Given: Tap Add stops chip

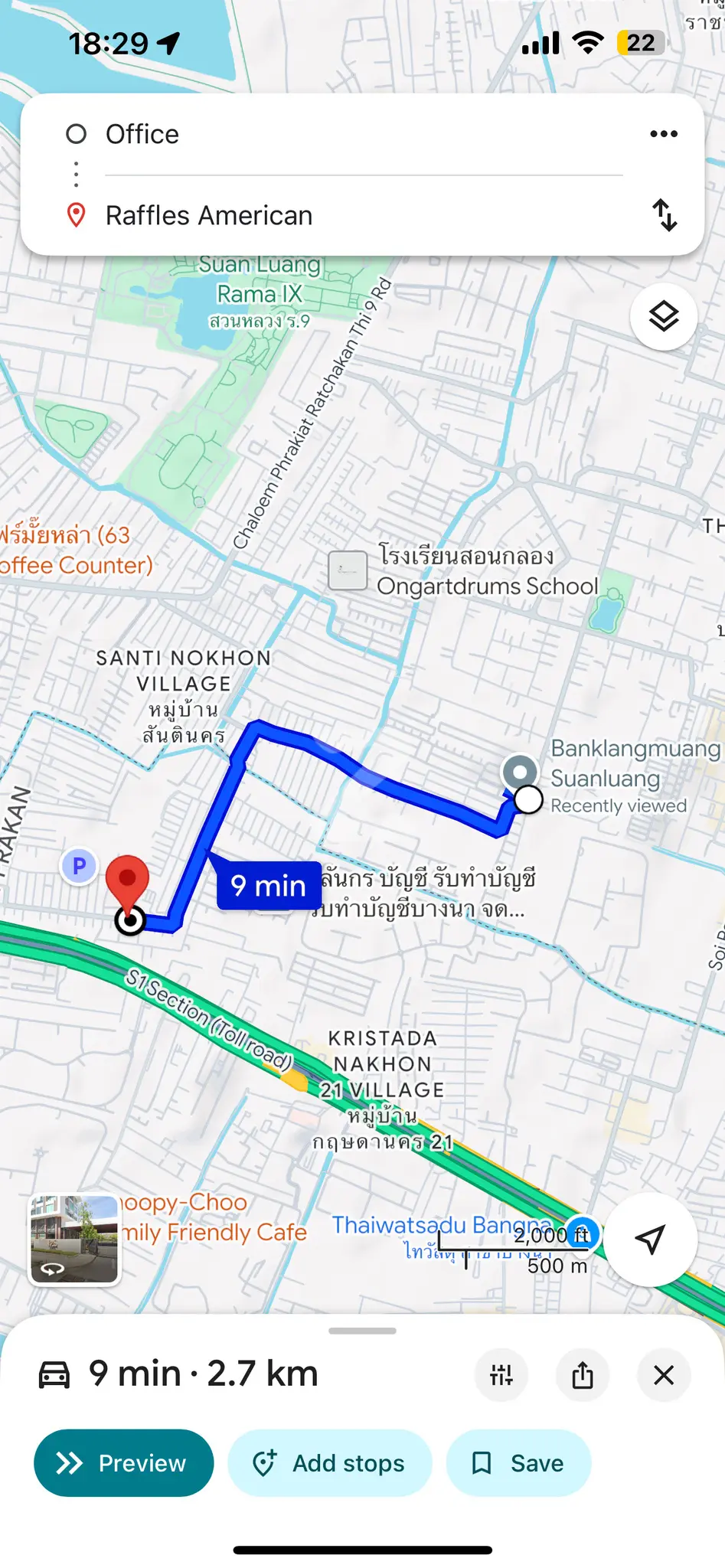Looking at the screenshot, I should (330, 1463).
